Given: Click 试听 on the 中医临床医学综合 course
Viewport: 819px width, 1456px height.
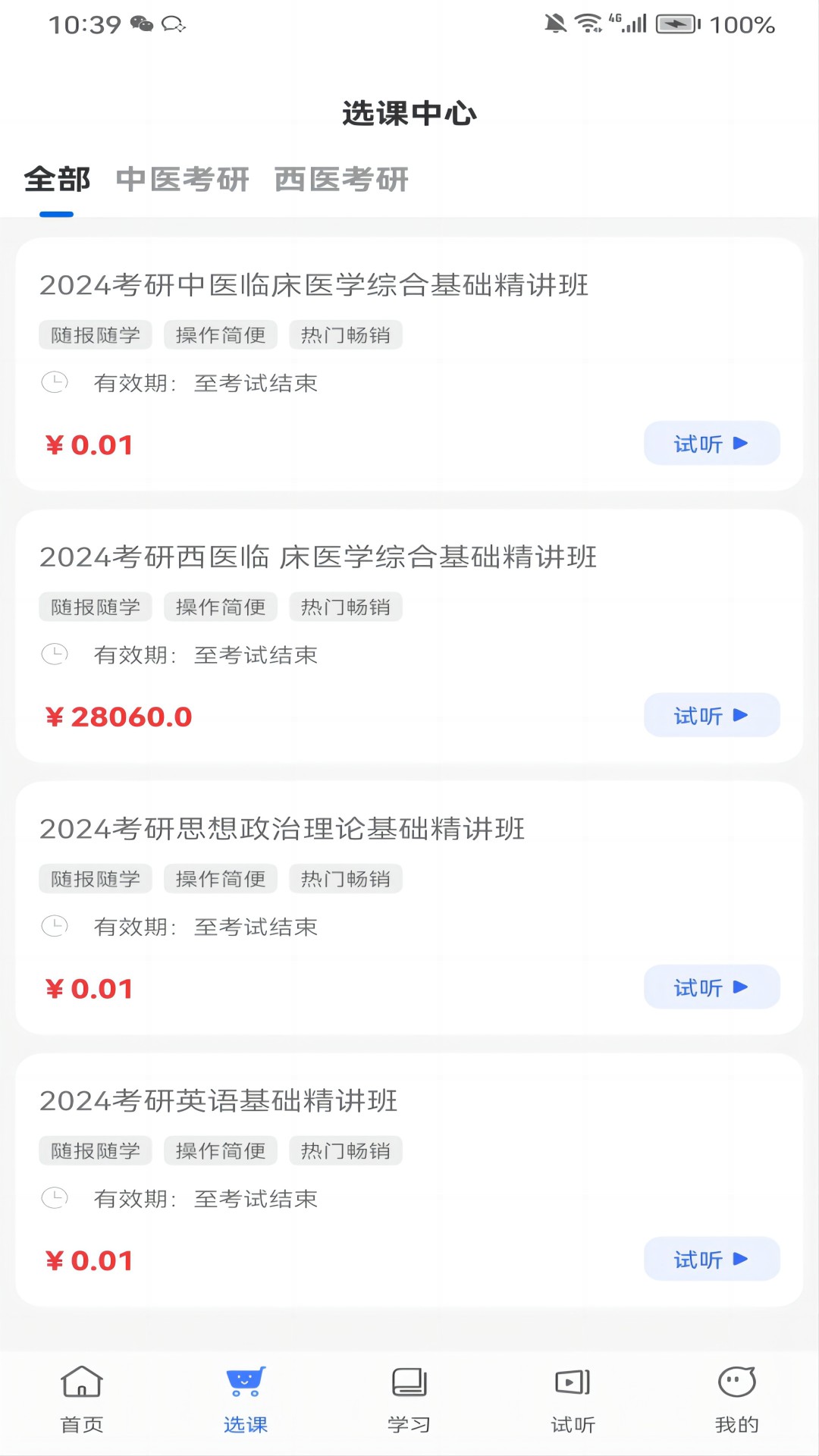Looking at the screenshot, I should [711, 443].
